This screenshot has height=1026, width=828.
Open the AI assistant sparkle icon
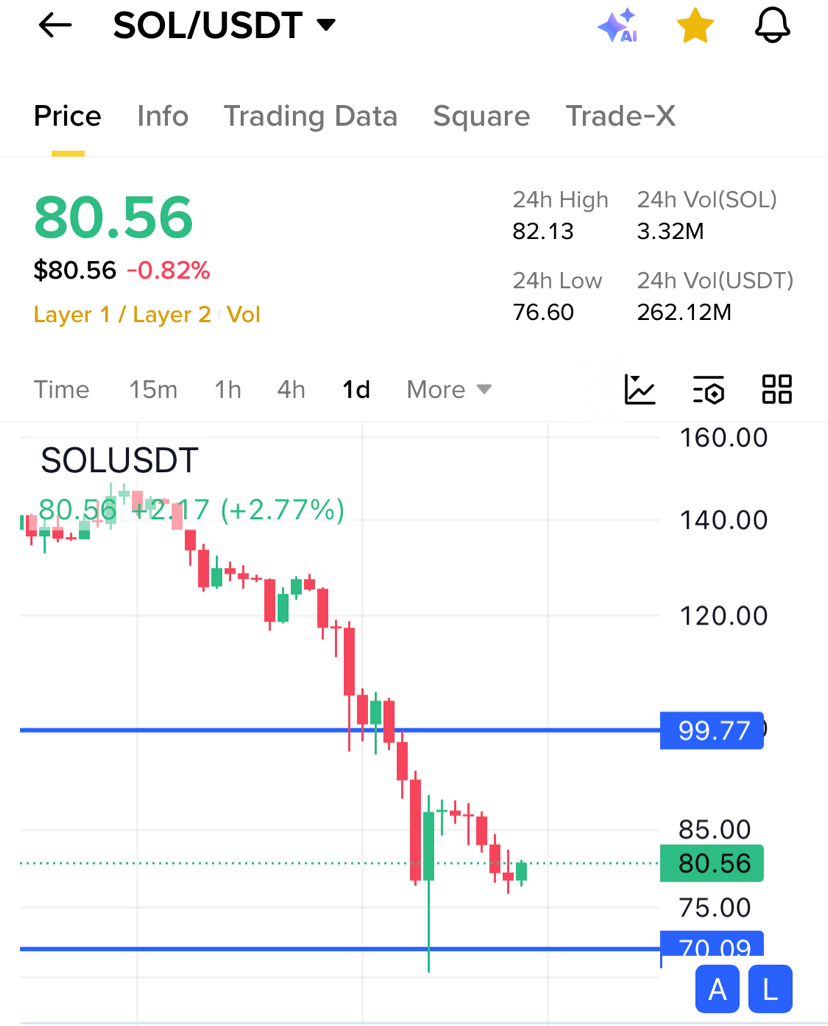pyautogui.click(x=617, y=26)
